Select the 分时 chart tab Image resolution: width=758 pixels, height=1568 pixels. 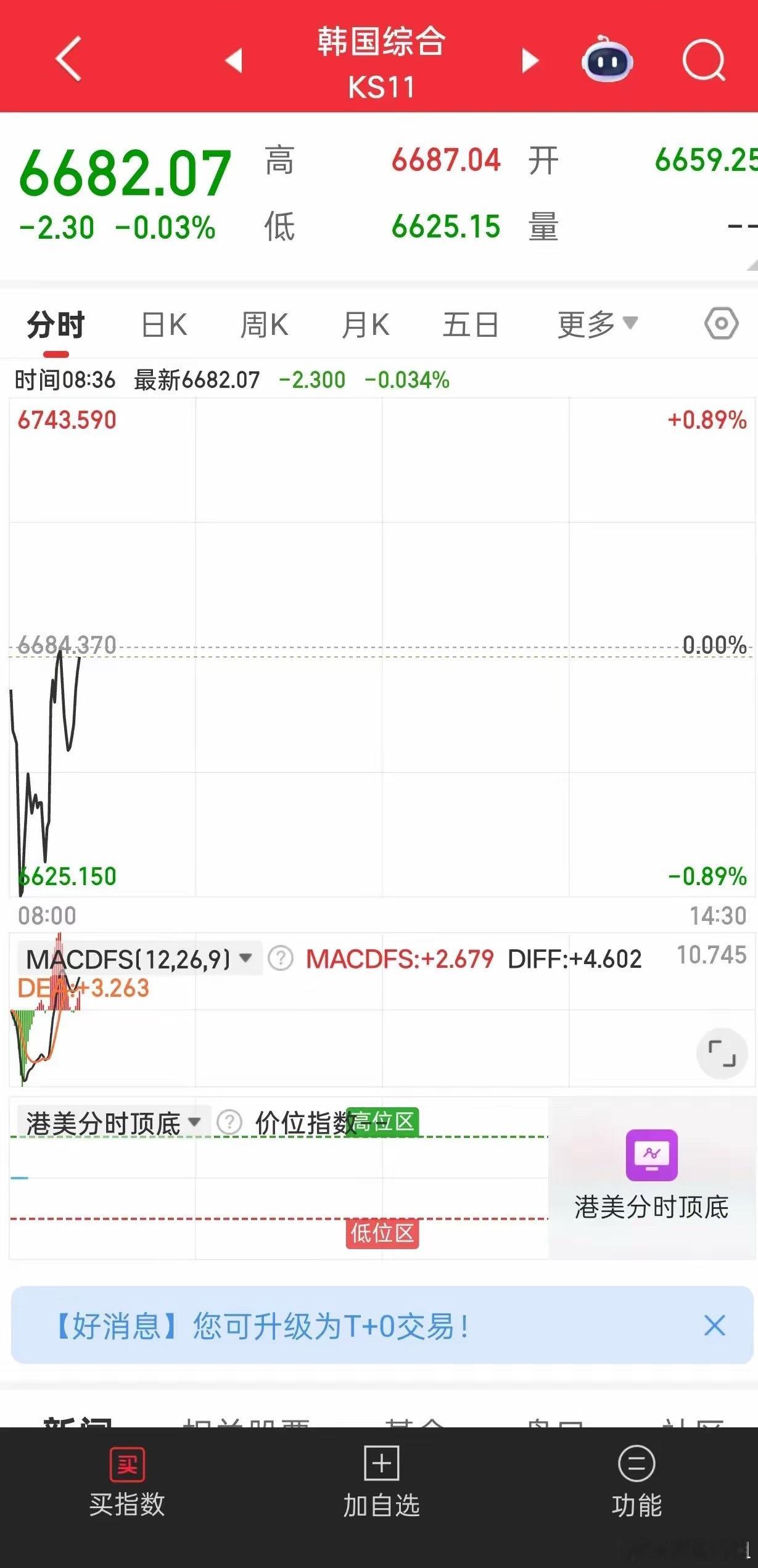[x=56, y=325]
